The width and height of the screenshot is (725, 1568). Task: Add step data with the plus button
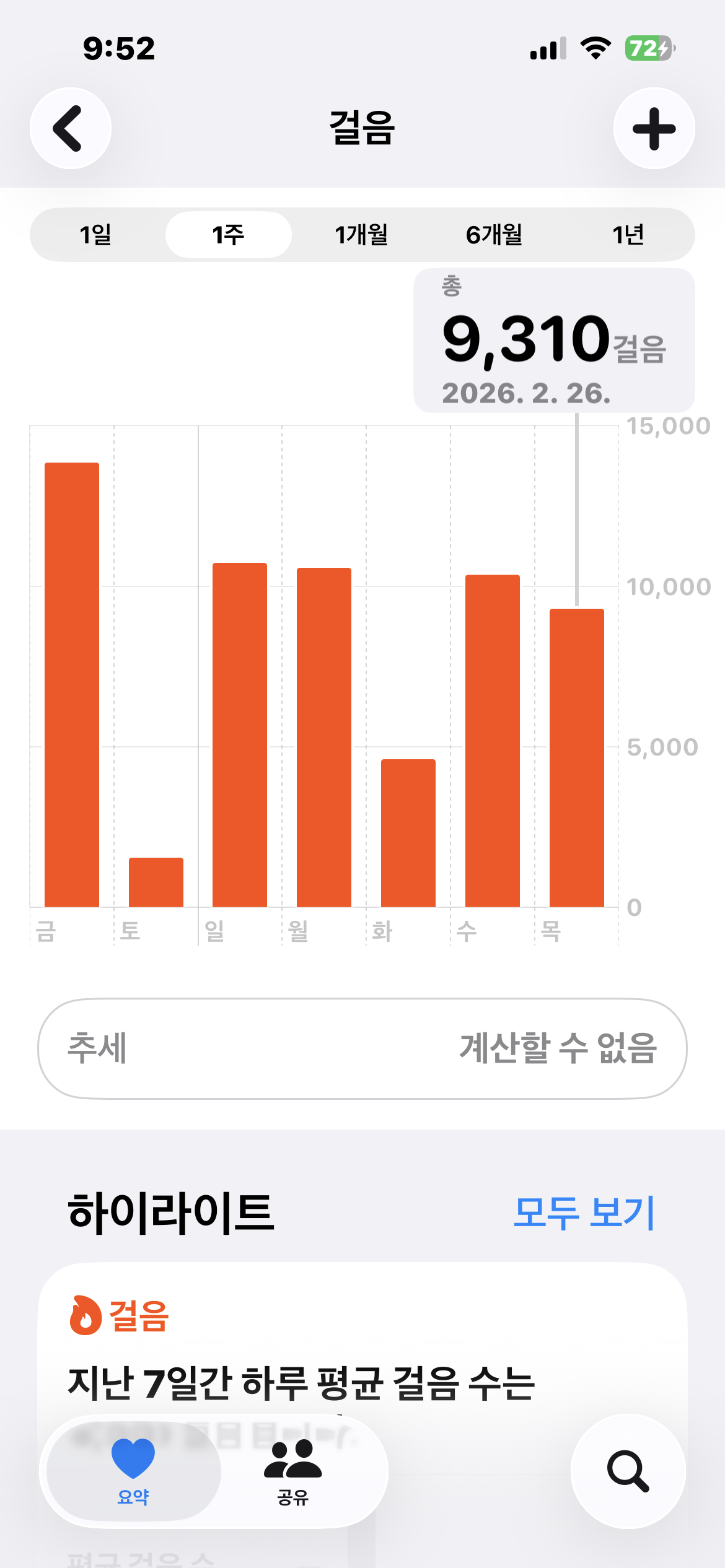(654, 128)
